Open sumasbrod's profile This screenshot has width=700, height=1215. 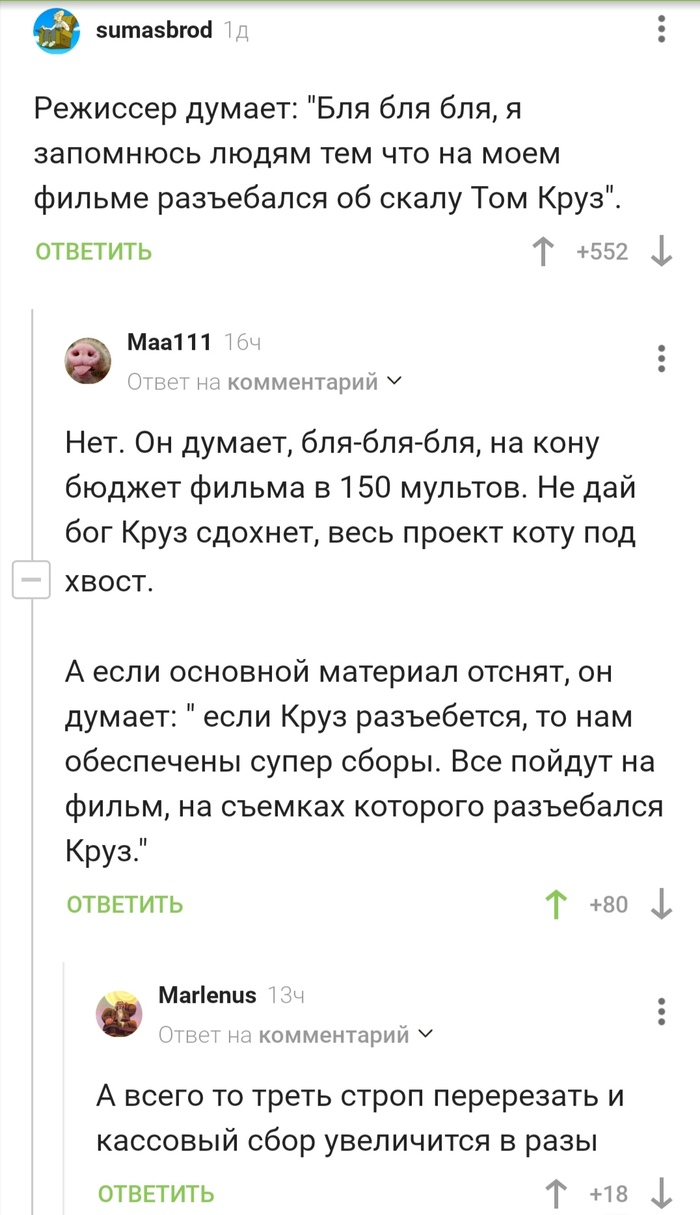(x=154, y=30)
